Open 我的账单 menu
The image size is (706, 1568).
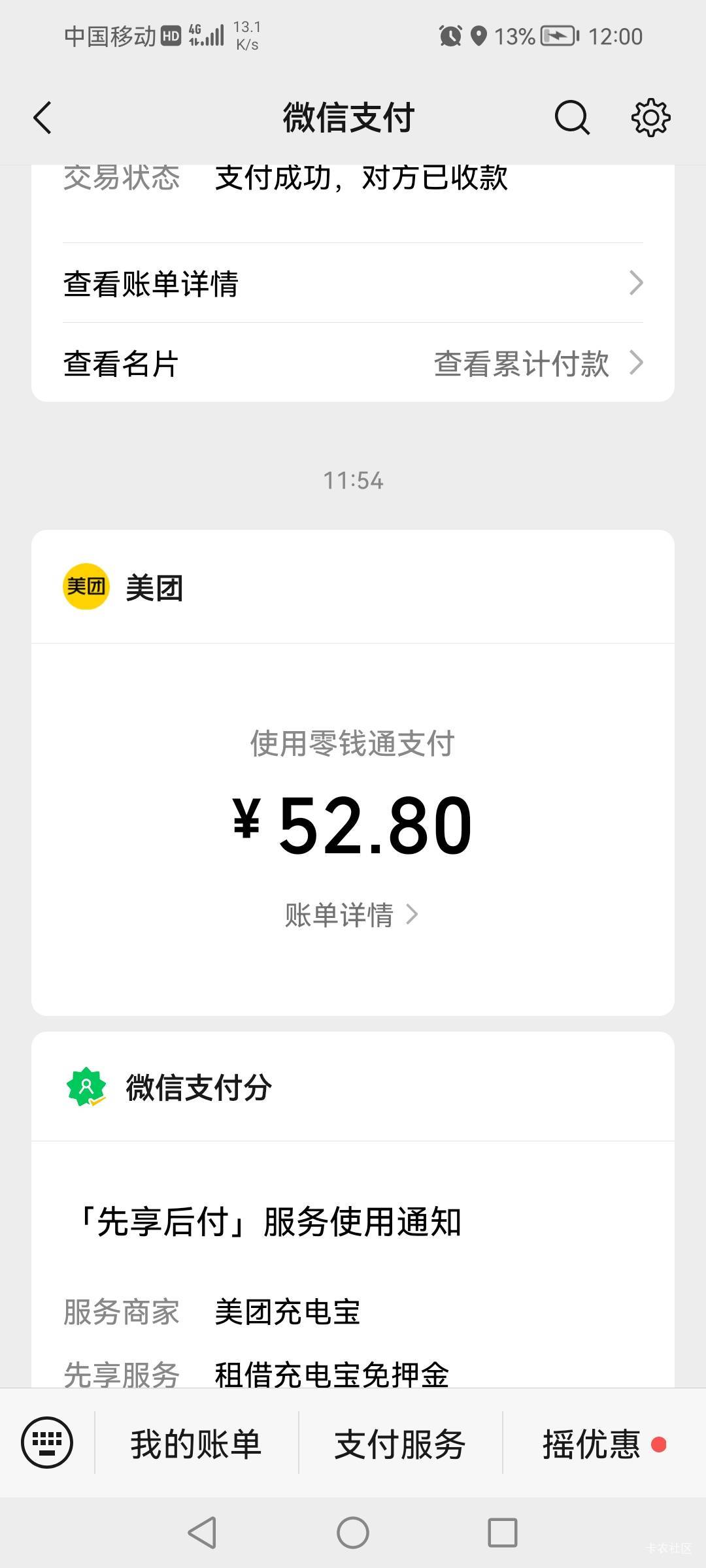196,1443
